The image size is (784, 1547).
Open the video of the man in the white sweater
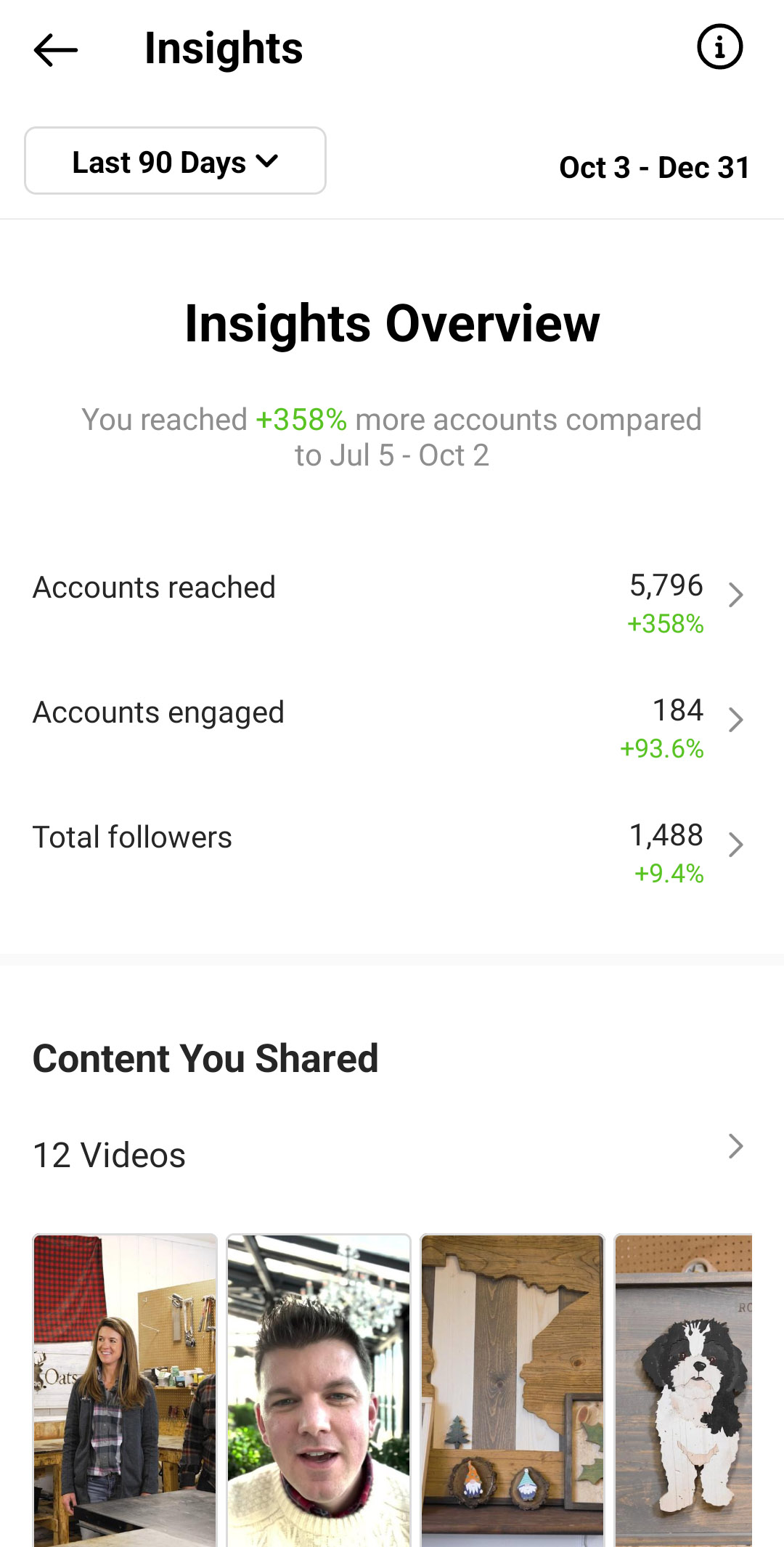319,1390
